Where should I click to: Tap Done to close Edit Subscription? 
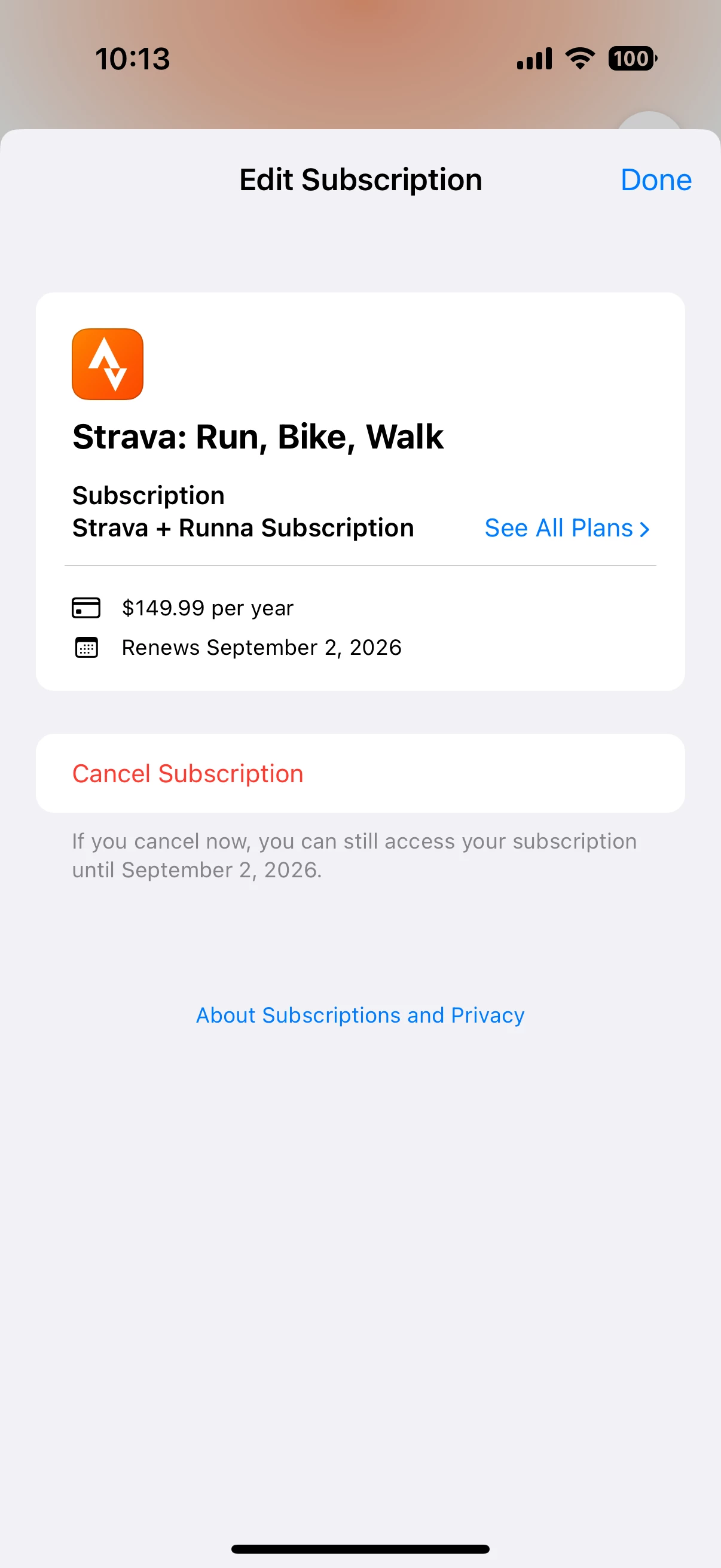tap(655, 180)
